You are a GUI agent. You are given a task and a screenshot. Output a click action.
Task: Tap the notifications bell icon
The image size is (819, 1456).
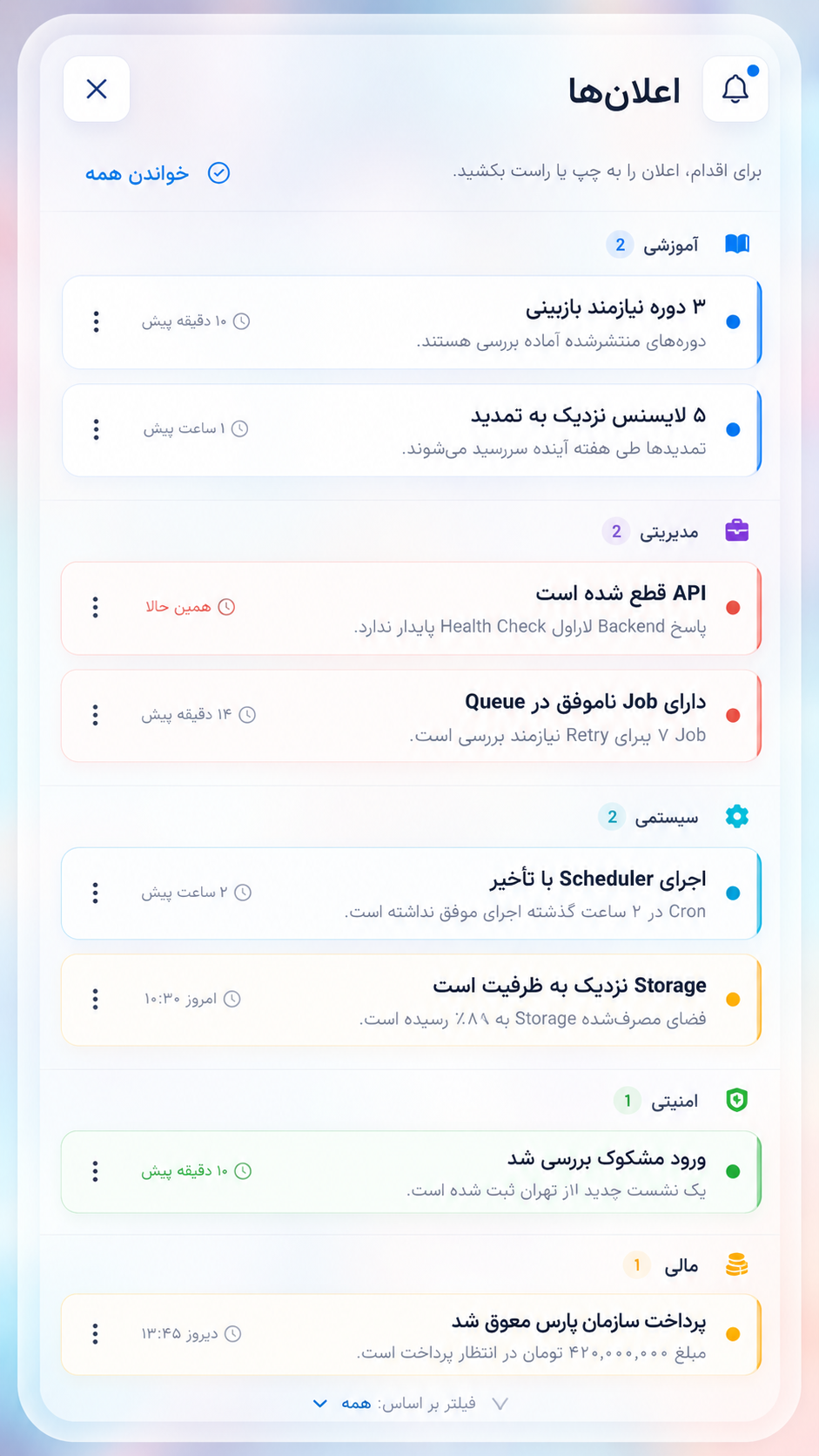pos(735,89)
